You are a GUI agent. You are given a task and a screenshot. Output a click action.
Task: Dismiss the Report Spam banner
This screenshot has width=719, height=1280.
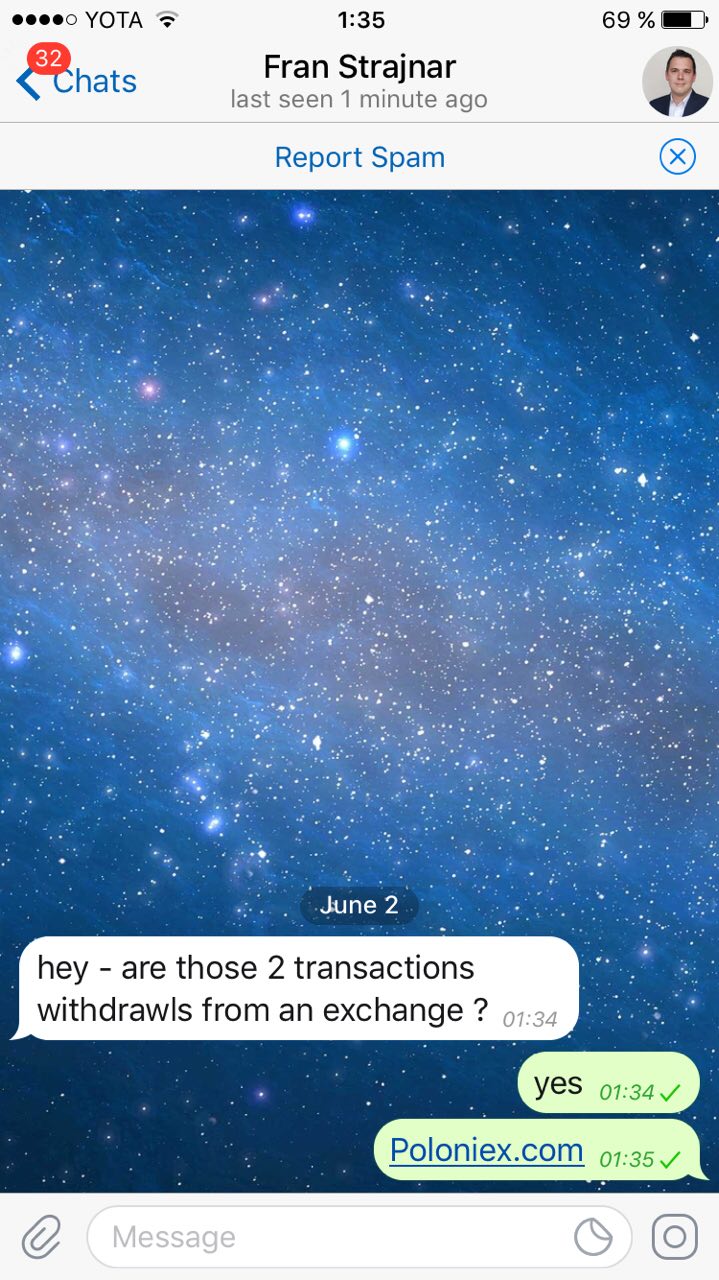pyautogui.click(x=677, y=157)
